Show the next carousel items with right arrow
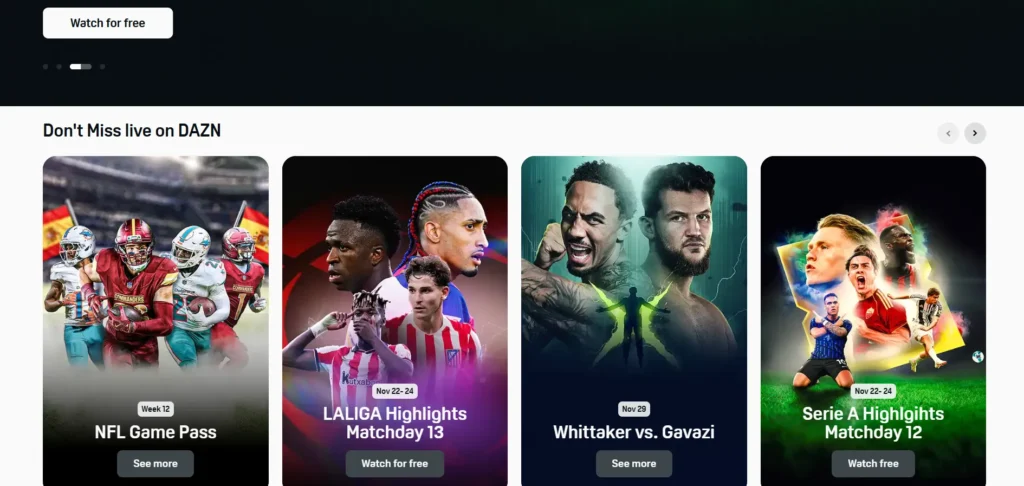This screenshot has height=486, width=1024. point(975,133)
